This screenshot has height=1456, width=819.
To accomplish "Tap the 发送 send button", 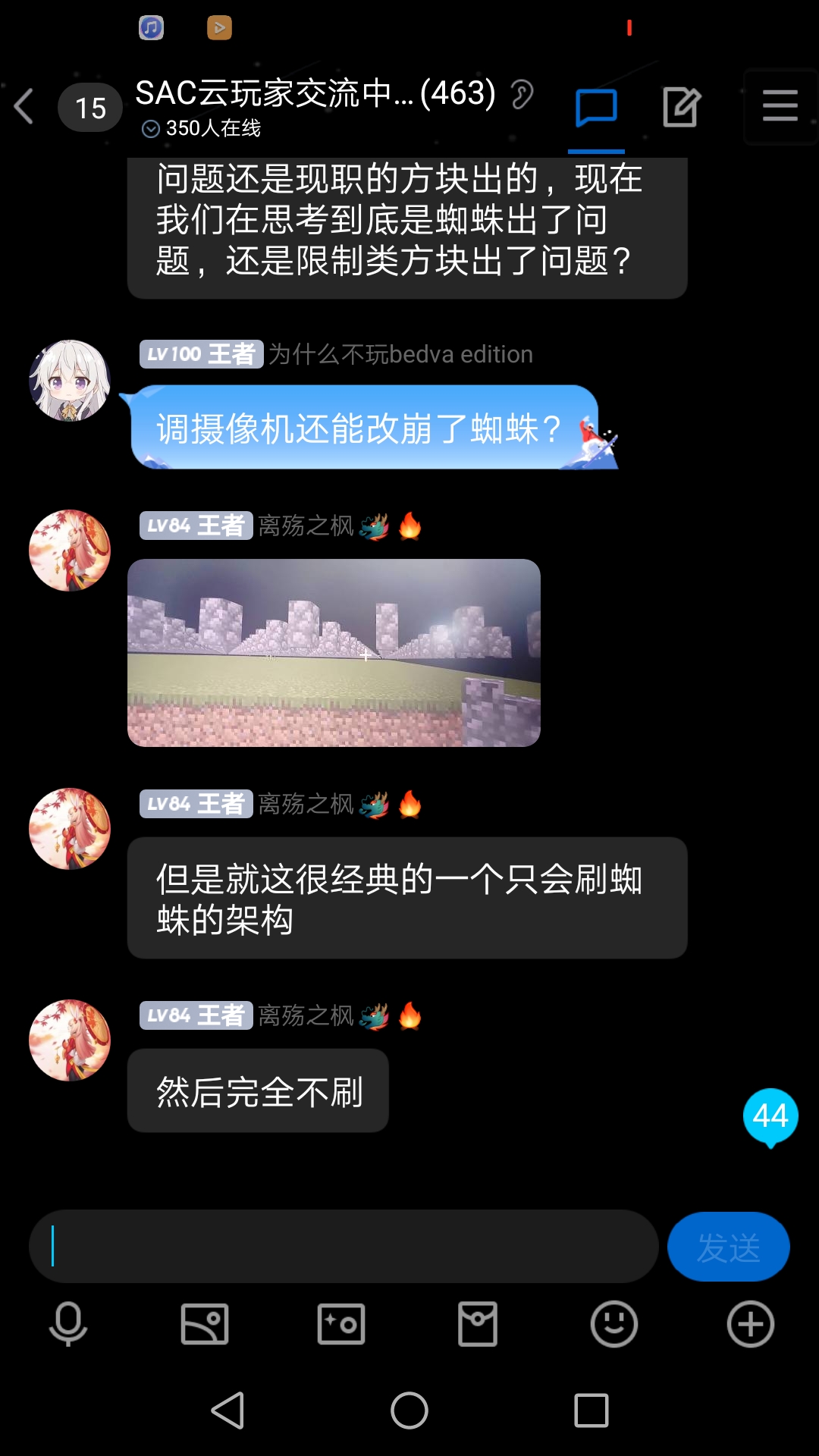I will coord(728,1247).
